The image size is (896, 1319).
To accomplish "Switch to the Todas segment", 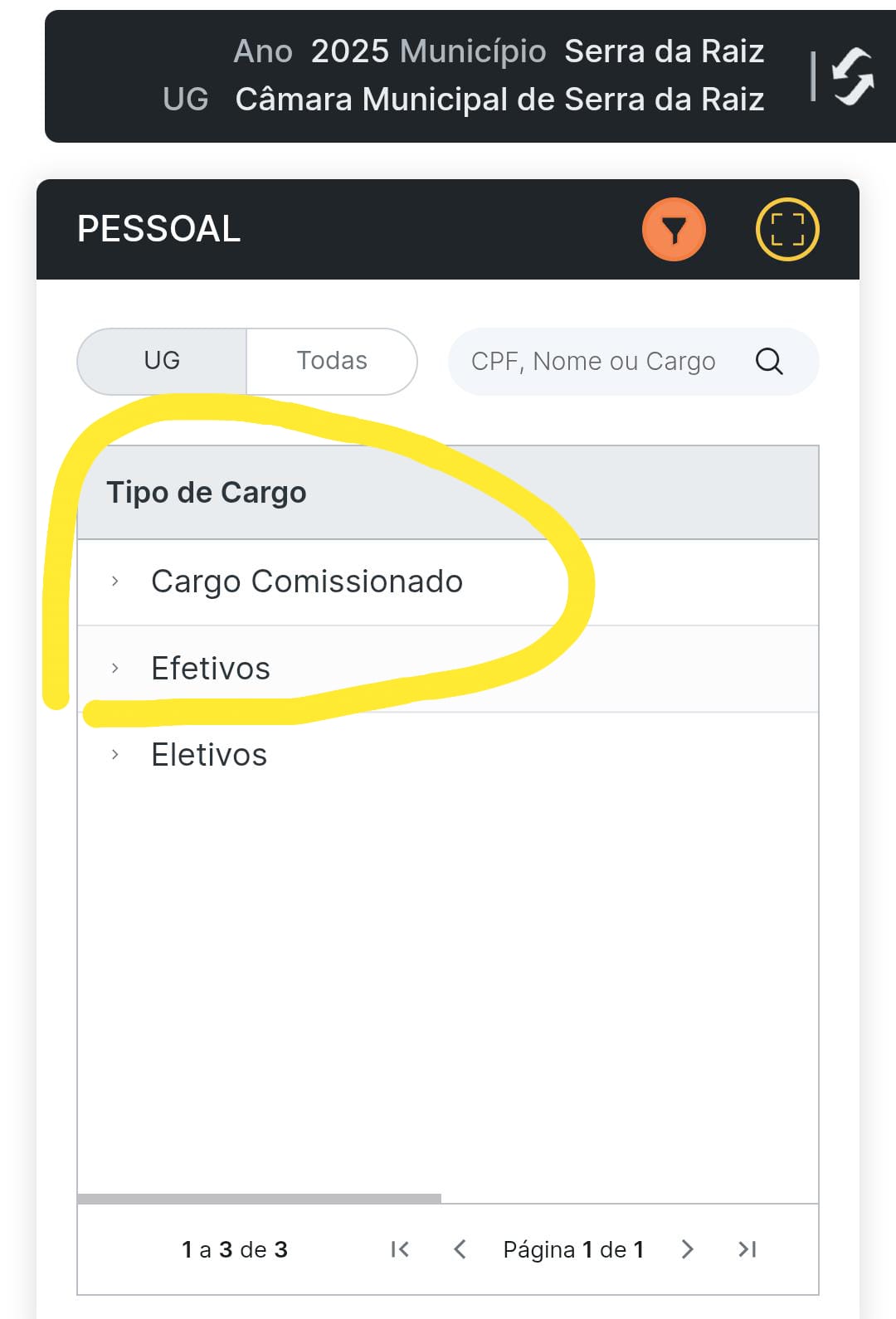I will tap(332, 361).
